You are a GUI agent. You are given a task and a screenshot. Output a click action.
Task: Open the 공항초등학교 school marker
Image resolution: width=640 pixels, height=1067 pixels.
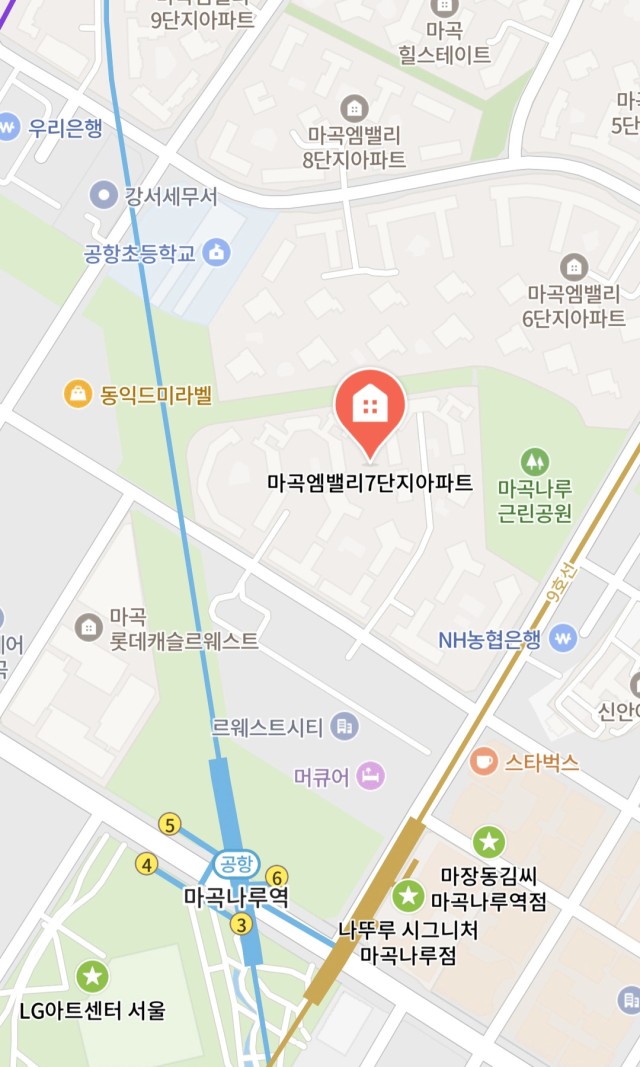(216, 252)
